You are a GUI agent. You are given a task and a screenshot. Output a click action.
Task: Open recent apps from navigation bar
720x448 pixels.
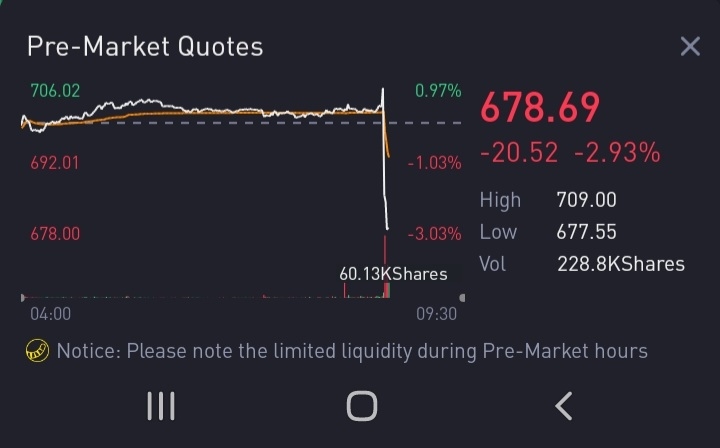pos(161,405)
